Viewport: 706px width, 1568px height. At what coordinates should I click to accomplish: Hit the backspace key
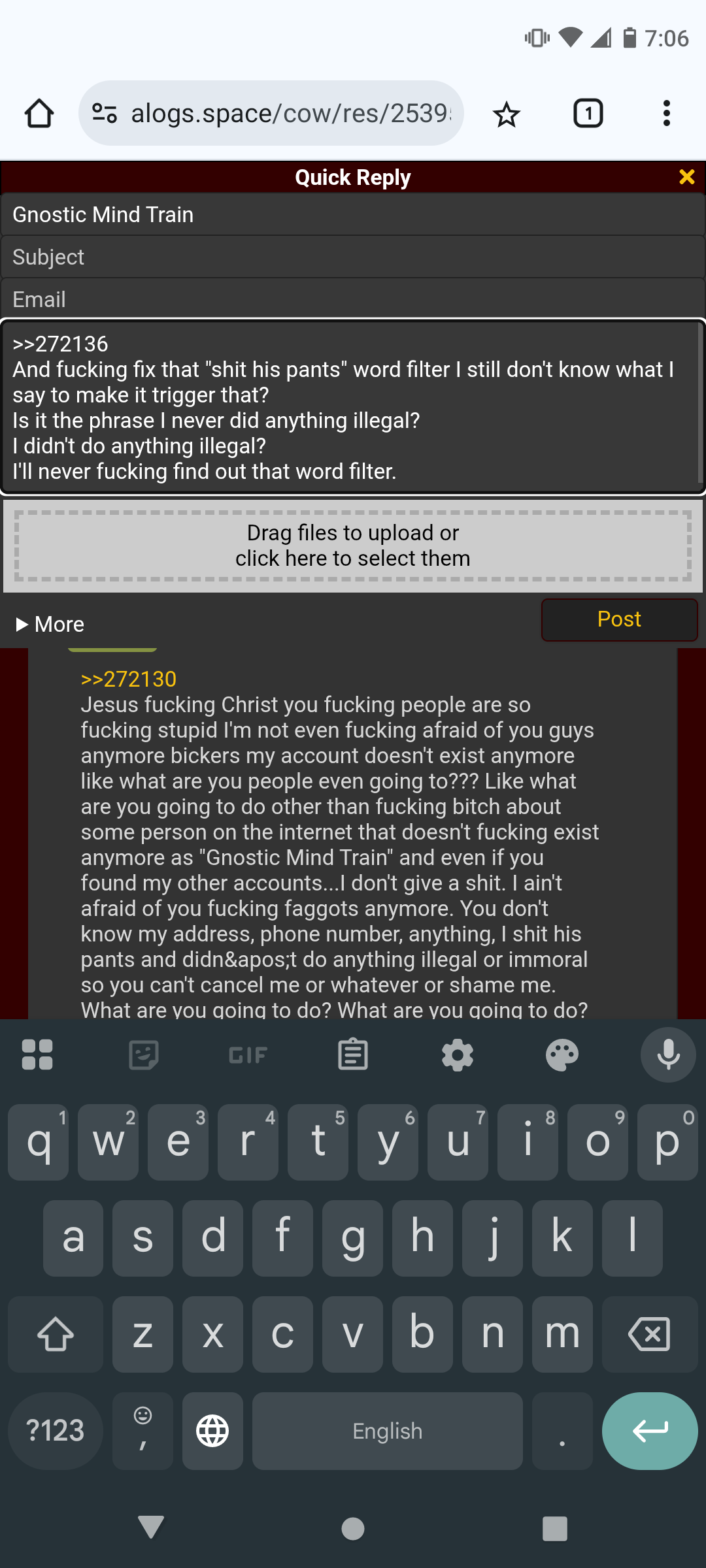coord(649,1334)
